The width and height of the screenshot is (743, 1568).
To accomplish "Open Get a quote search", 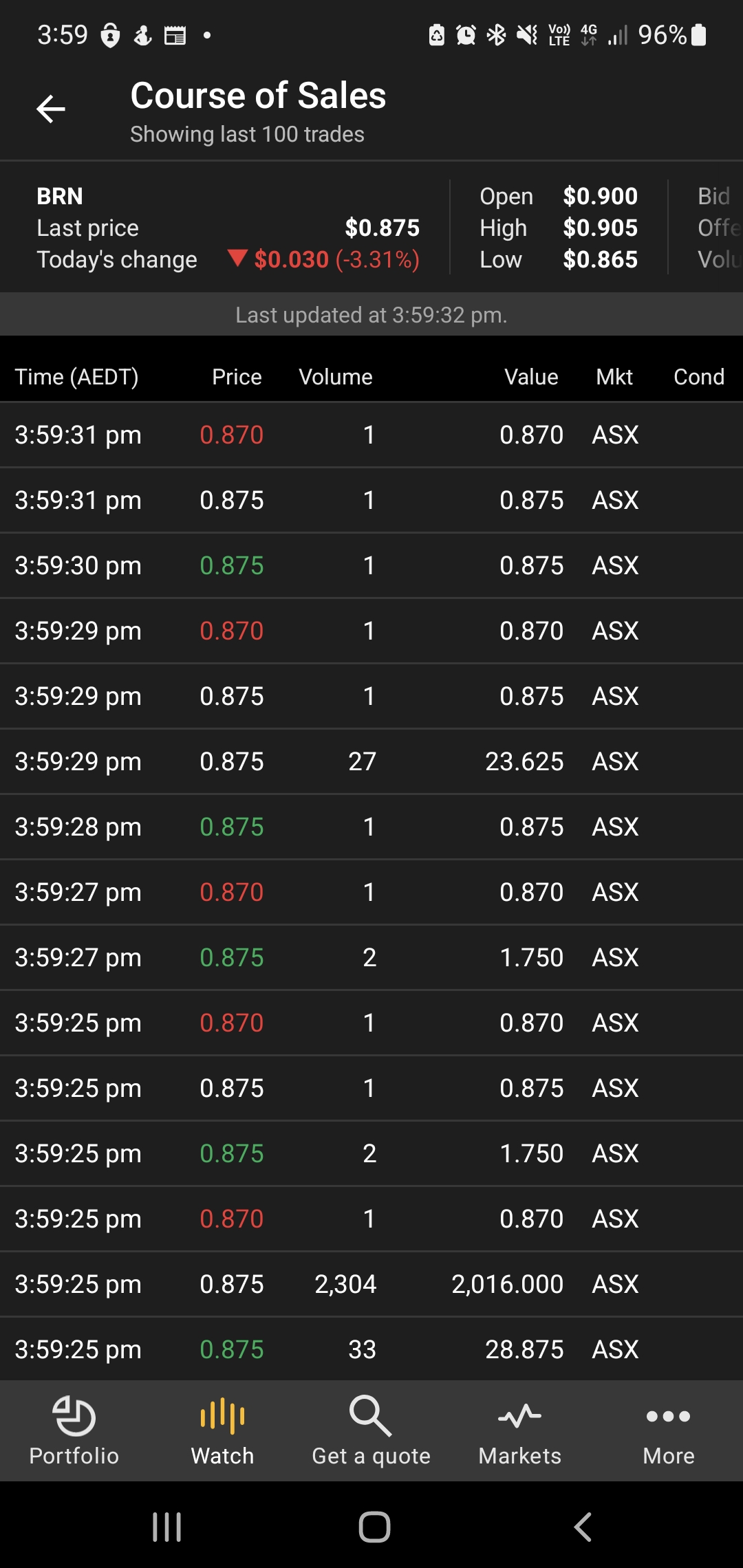I will pyautogui.click(x=371, y=1431).
